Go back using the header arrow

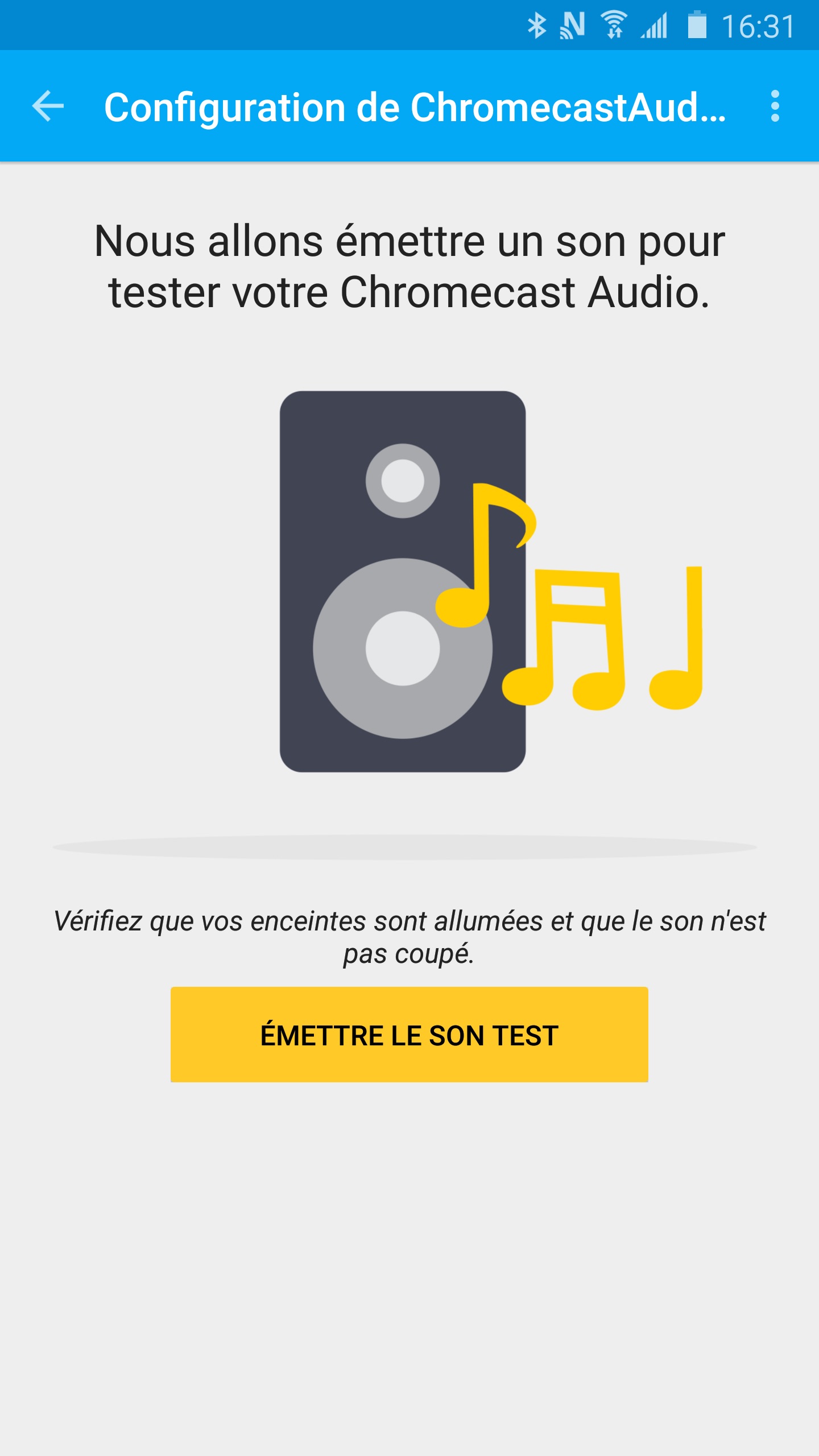tap(48, 106)
